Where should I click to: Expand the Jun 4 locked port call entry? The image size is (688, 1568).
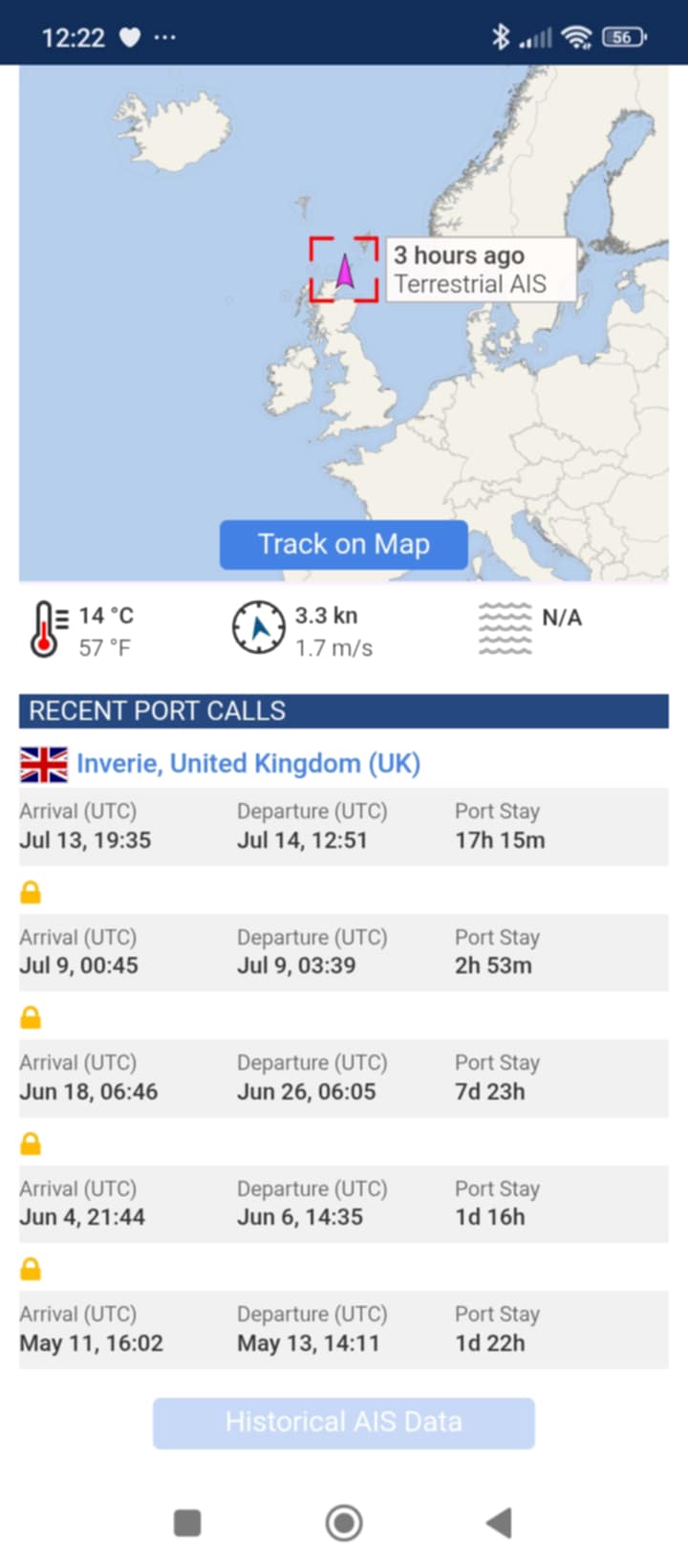(x=344, y=1203)
